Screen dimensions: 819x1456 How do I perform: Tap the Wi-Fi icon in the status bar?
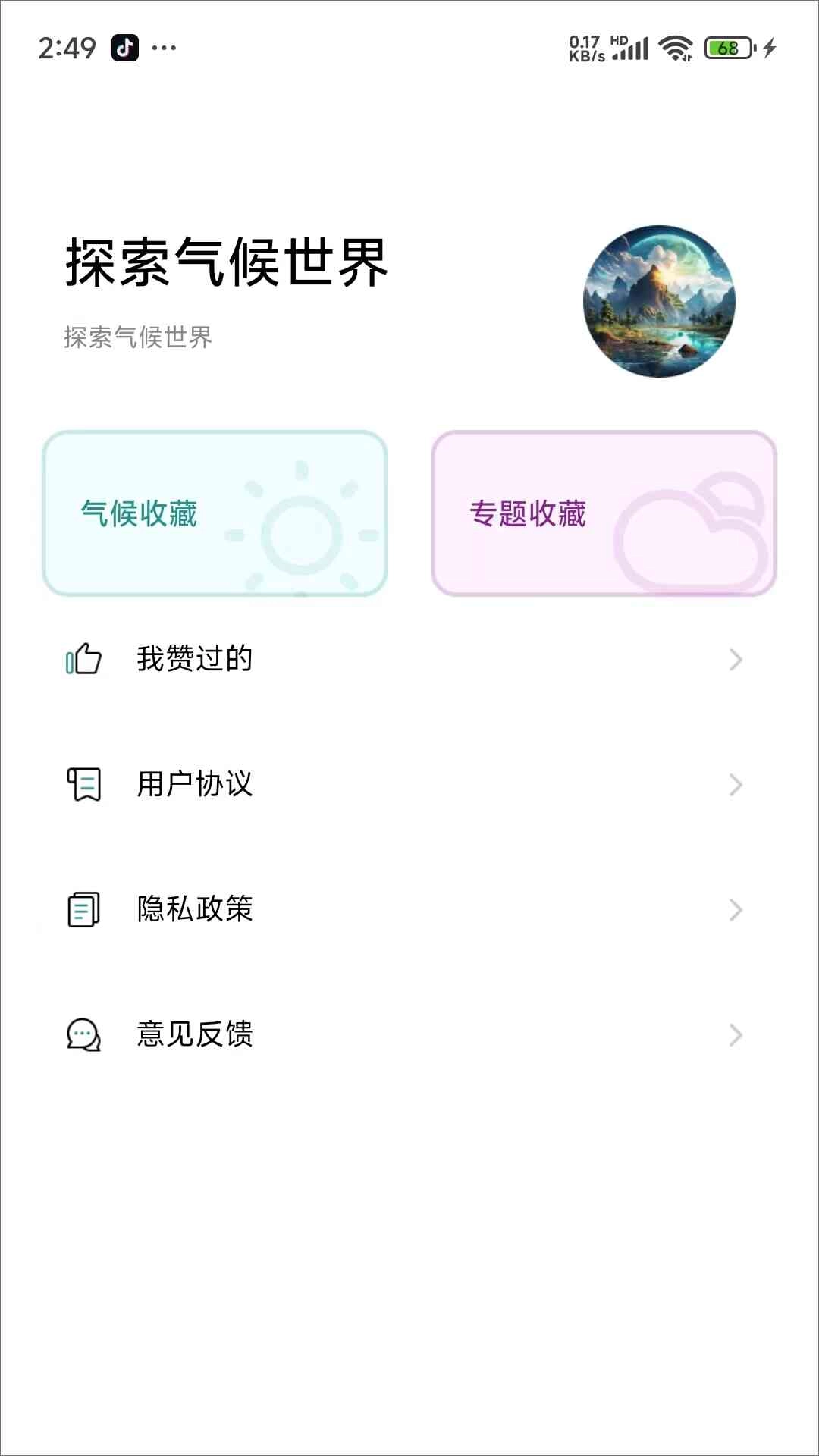click(673, 49)
